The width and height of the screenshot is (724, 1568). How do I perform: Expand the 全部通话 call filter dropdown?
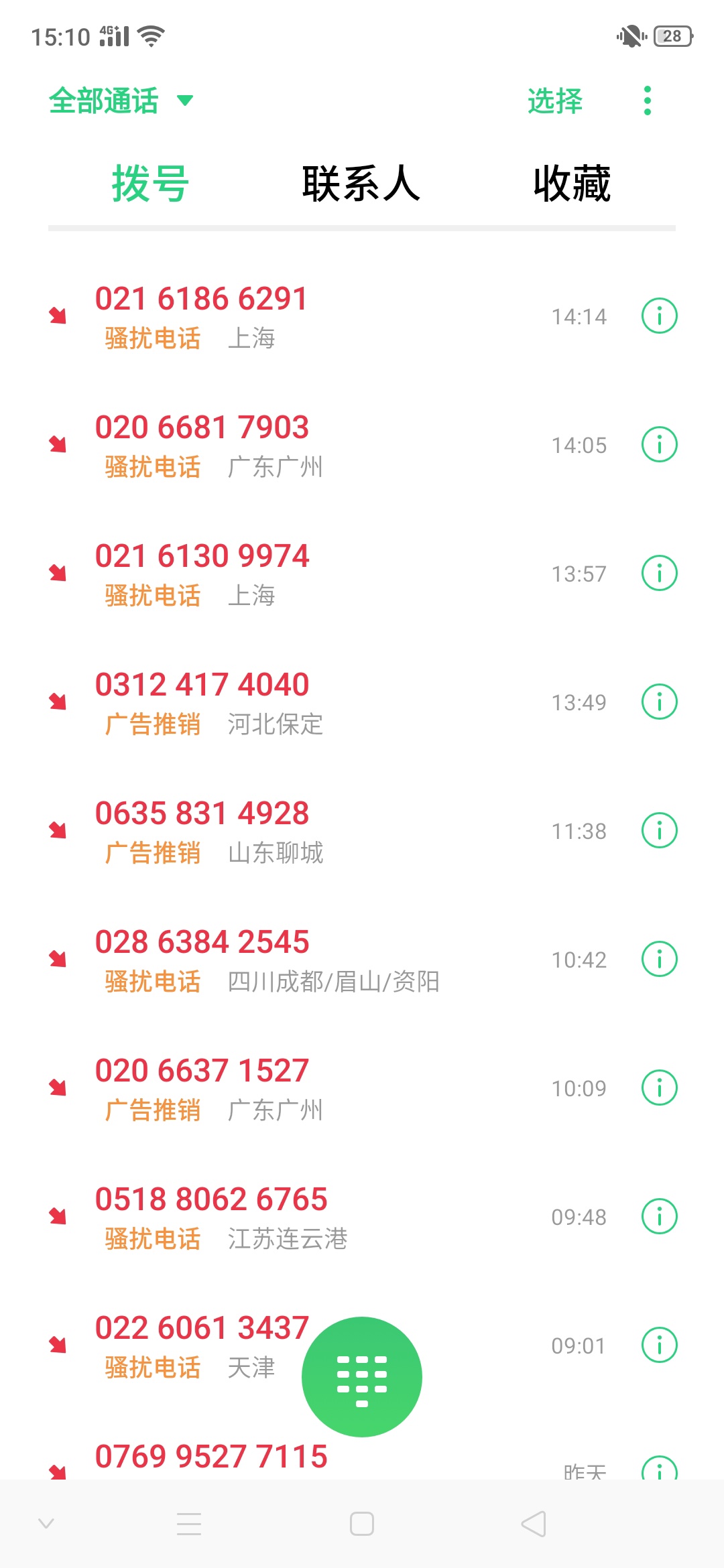(x=121, y=101)
